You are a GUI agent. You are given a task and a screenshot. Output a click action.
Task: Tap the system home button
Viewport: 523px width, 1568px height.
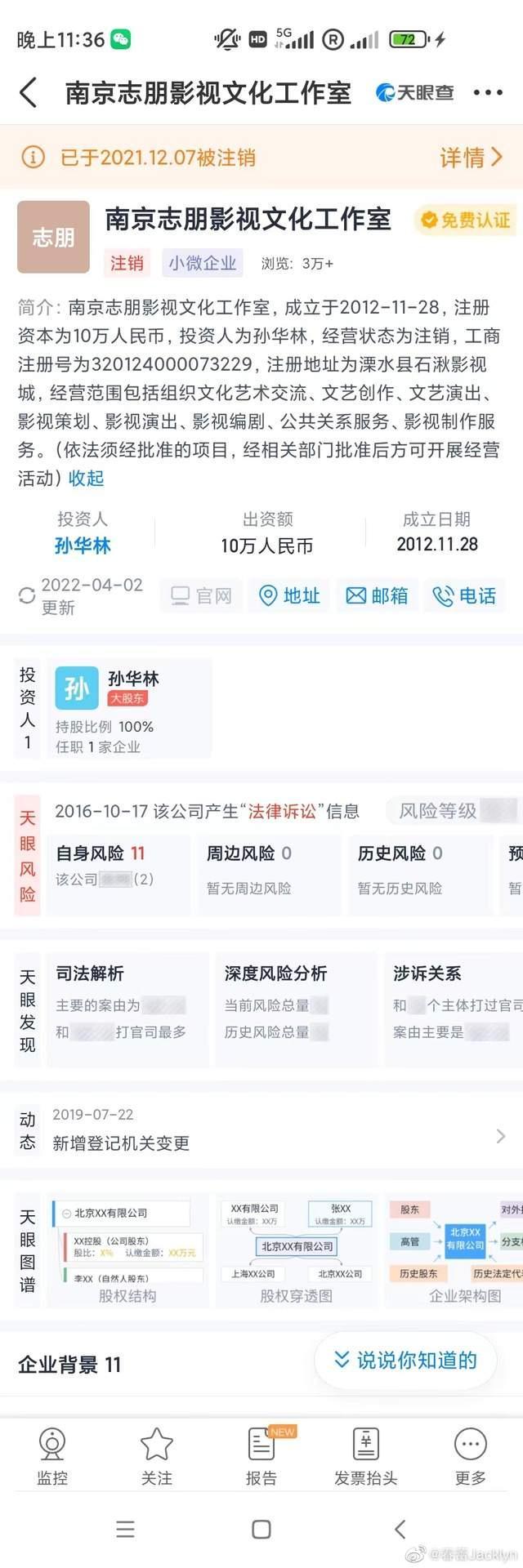(261, 1530)
